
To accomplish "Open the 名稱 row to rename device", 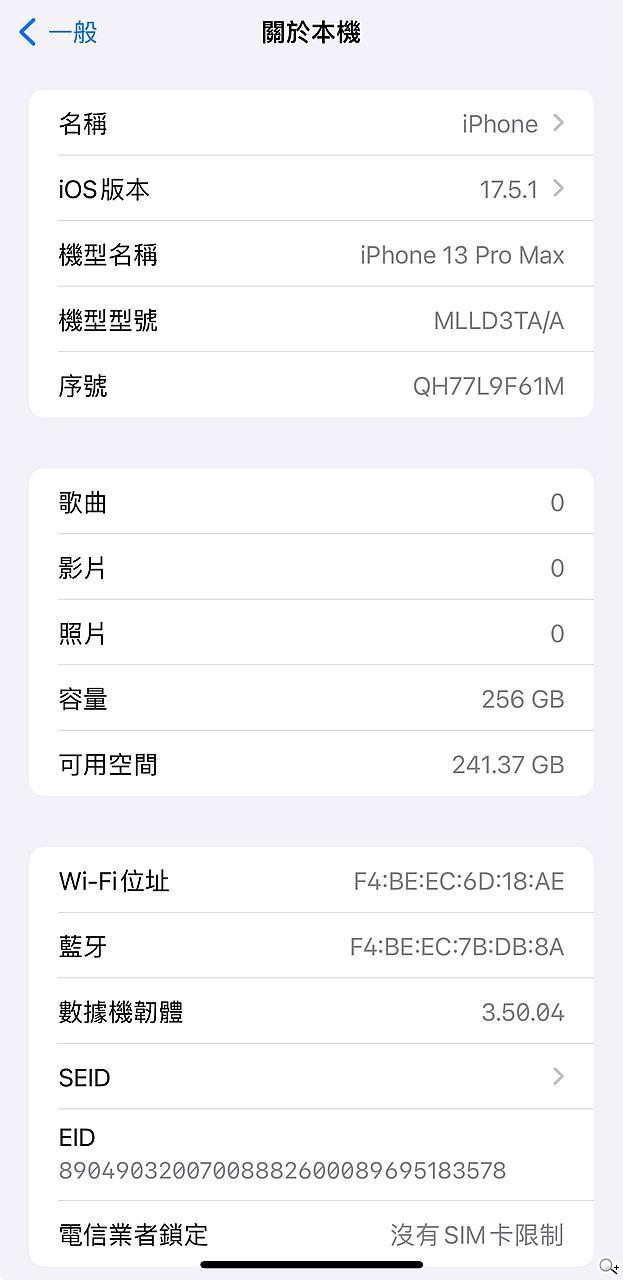I will point(311,124).
